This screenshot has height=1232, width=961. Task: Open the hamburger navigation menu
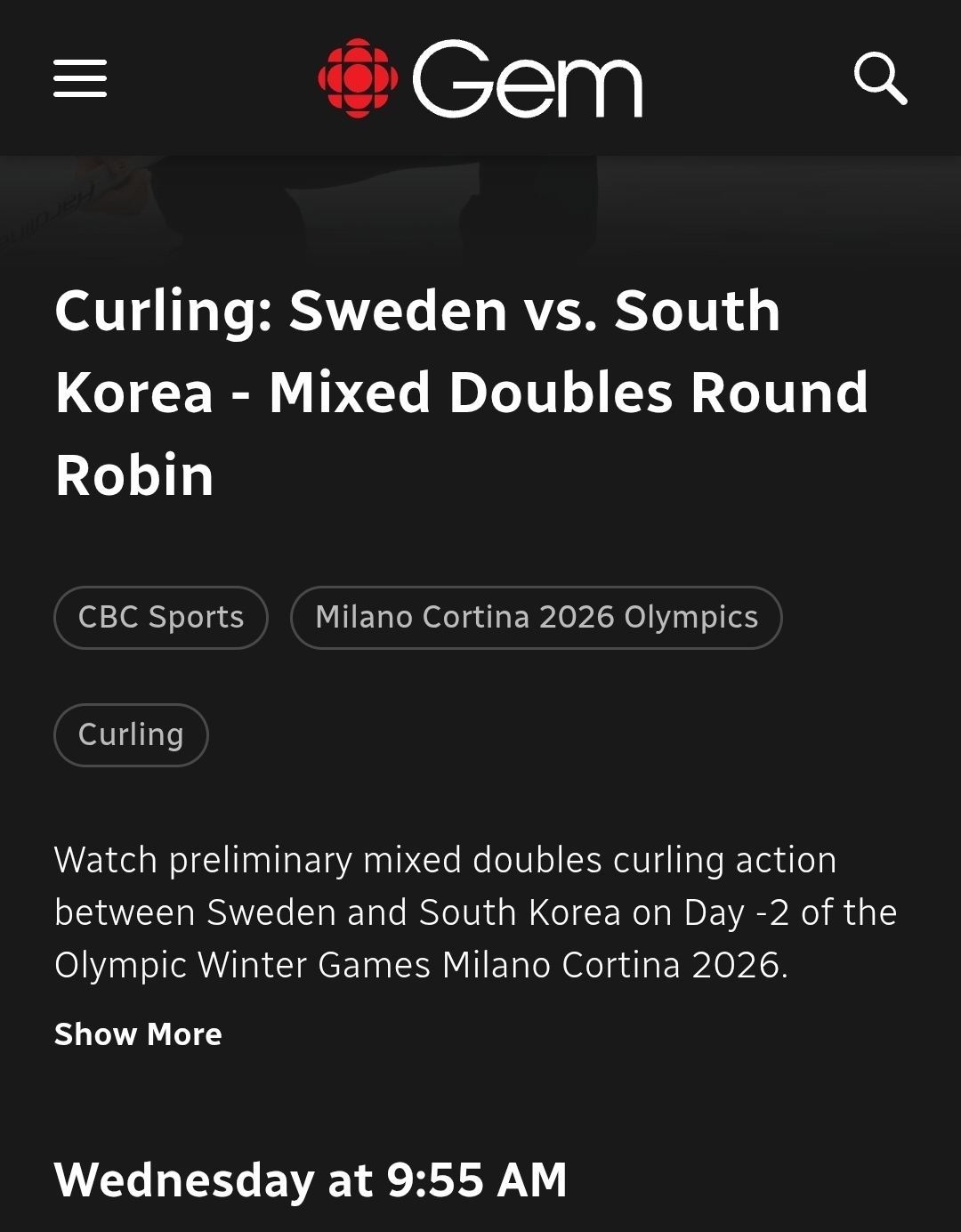pyautogui.click(x=80, y=78)
